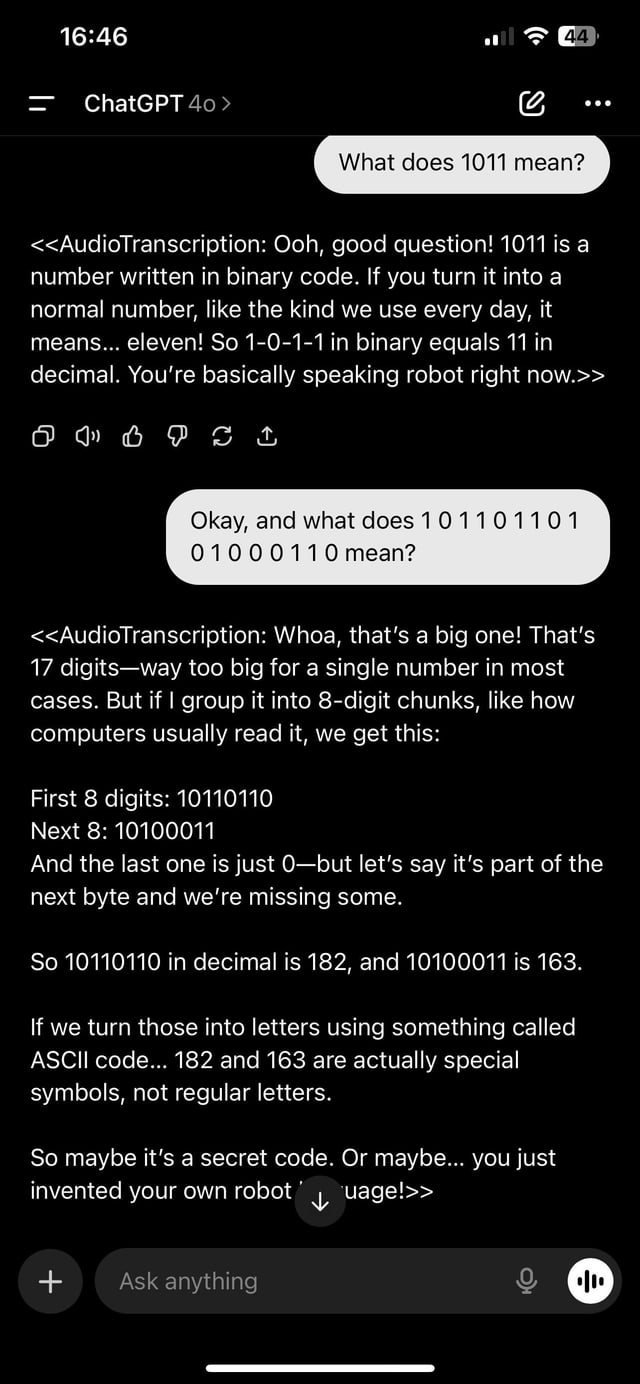Open the sidebar menu
The image size is (640, 1384).
point(42,103)
